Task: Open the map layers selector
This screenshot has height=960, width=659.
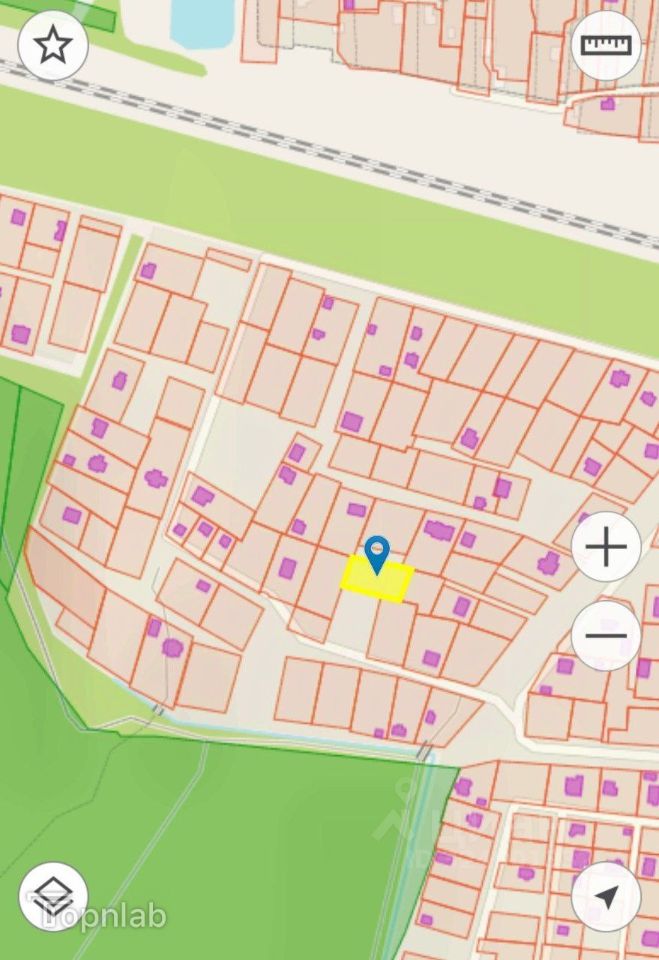Action: (x=53, y=895)
